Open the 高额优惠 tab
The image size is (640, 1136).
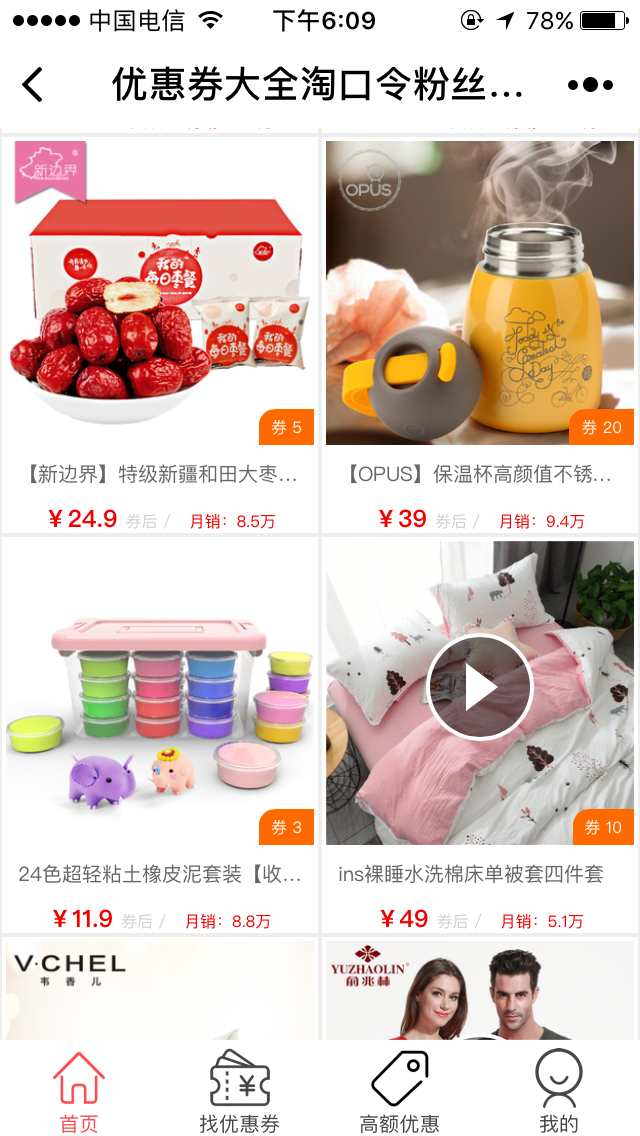(399, 1091)
